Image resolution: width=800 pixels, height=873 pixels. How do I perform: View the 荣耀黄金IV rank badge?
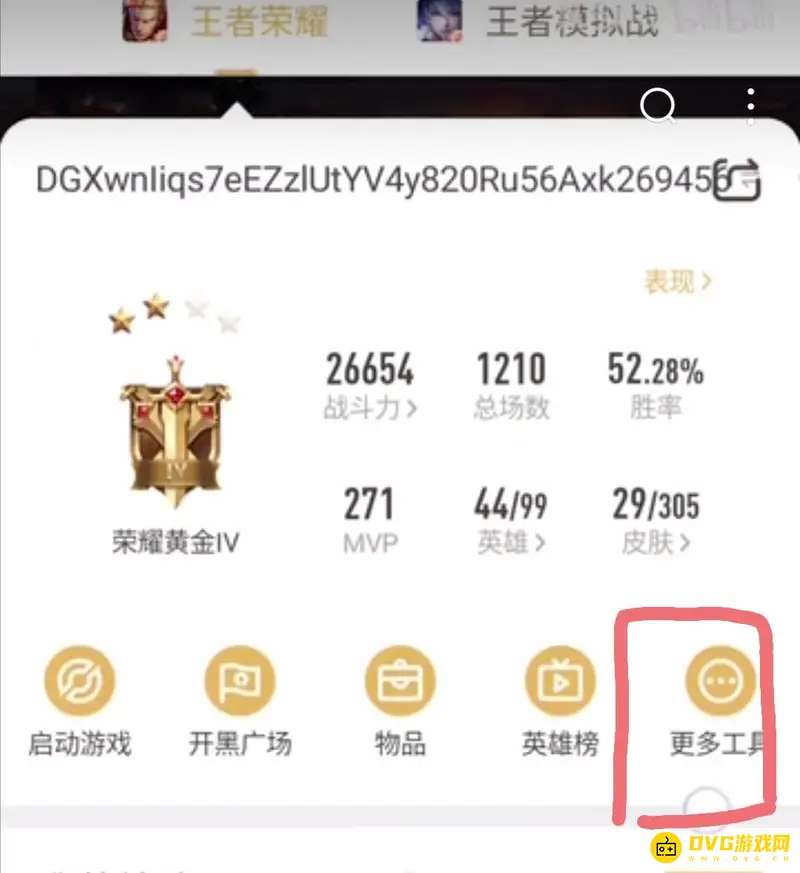(x=175, y=430)
